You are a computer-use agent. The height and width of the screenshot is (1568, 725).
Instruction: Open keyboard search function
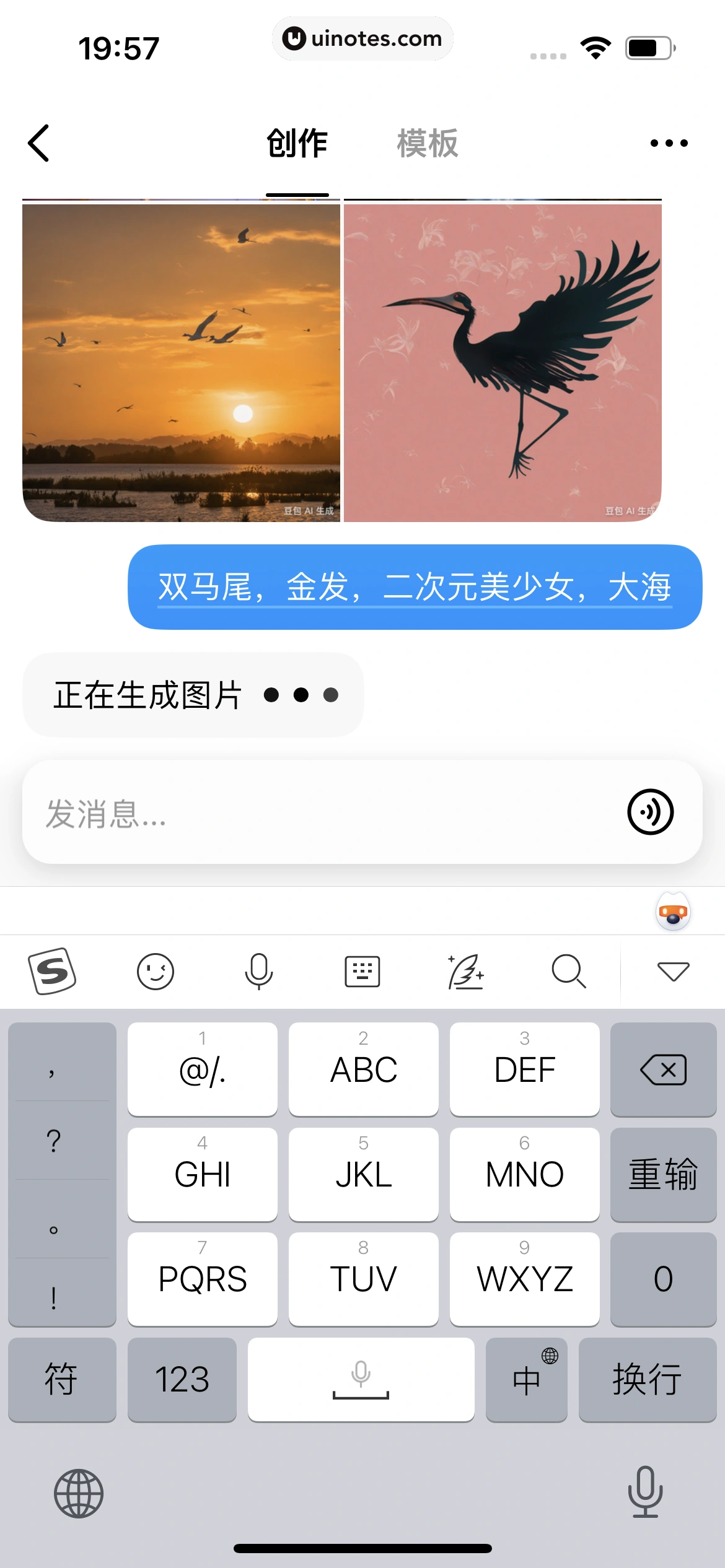coord(568,971)
